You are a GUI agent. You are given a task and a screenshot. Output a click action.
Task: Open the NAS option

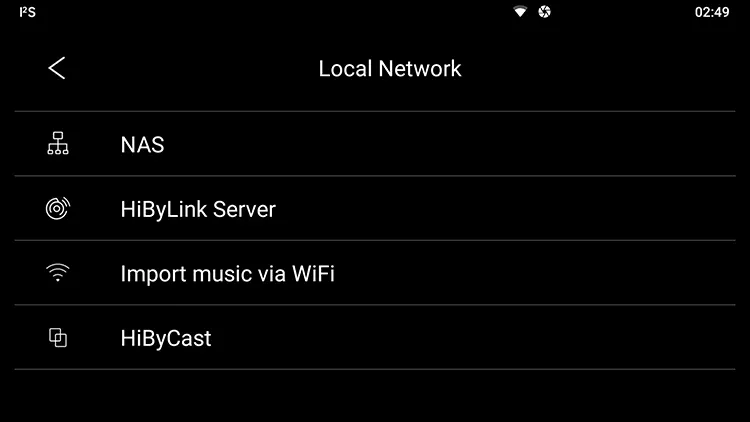[x=142, y=145]
